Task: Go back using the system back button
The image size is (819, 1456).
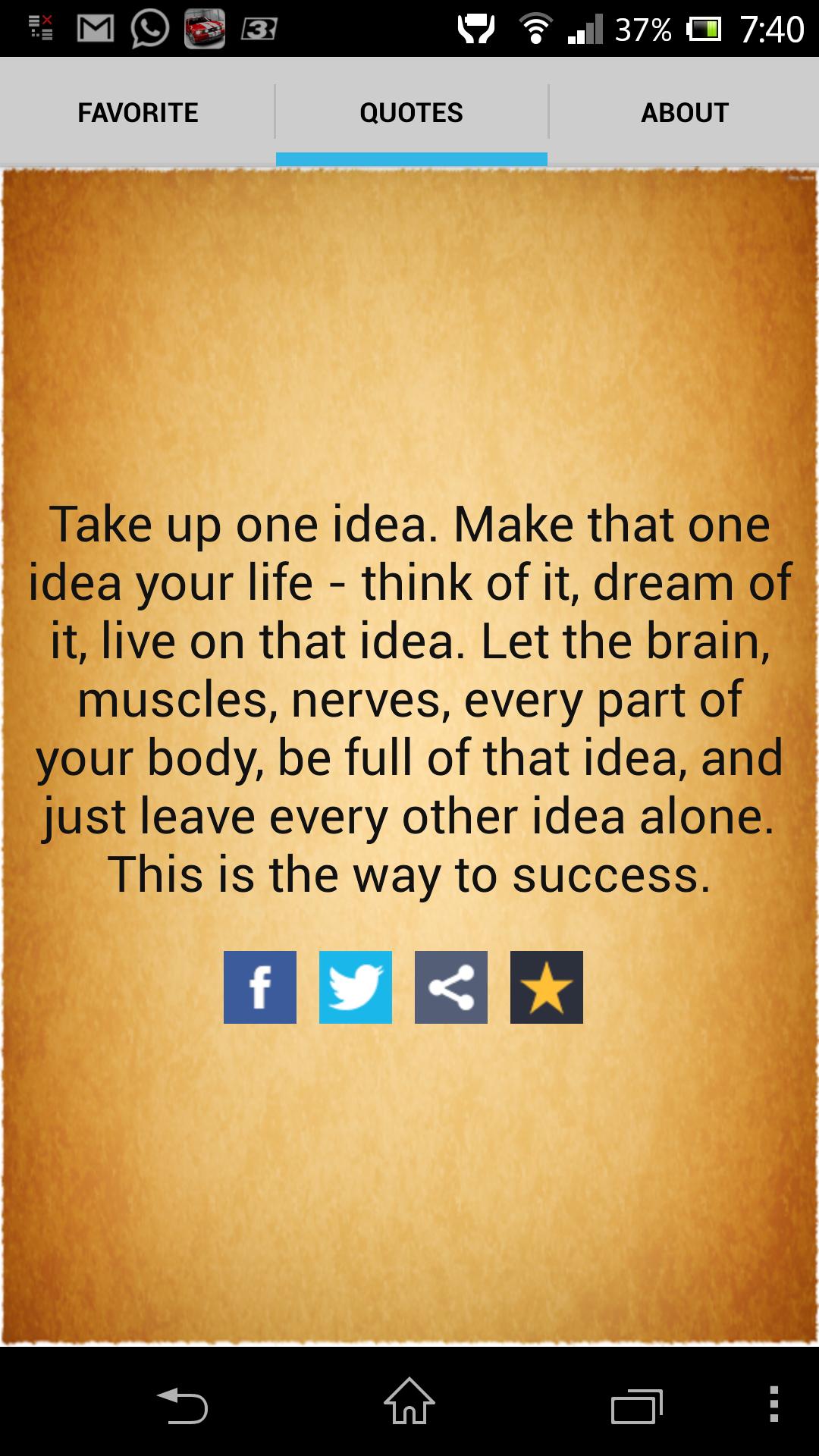Action: [182, 1404]
